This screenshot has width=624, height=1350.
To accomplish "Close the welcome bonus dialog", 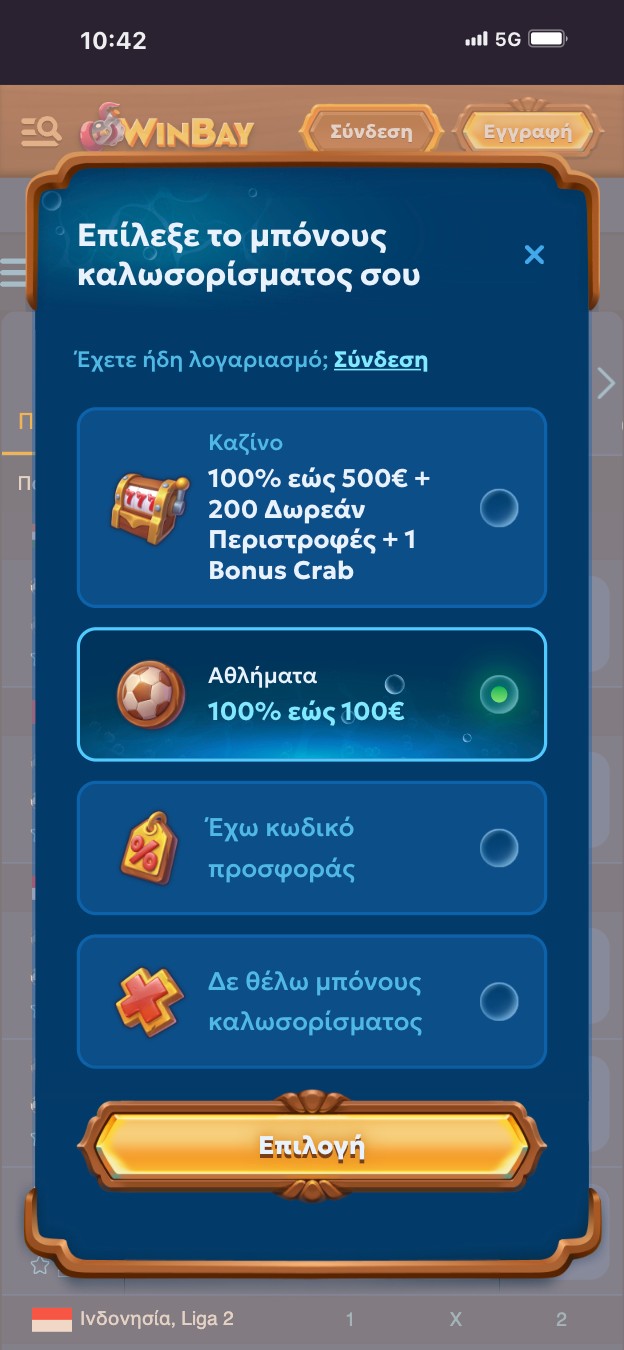I will pos(534,255).
